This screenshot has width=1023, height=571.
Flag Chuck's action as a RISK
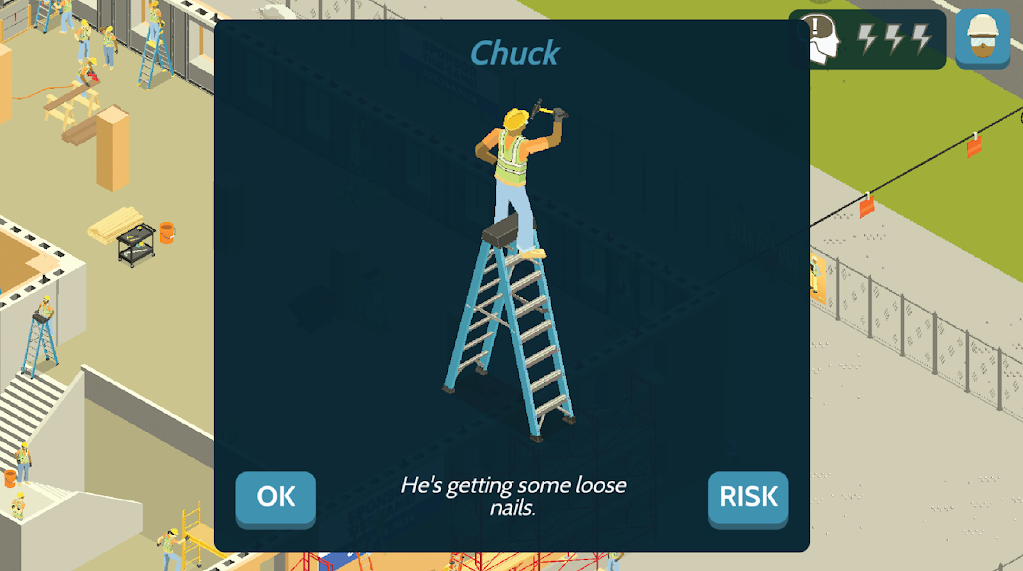(748, 498)
